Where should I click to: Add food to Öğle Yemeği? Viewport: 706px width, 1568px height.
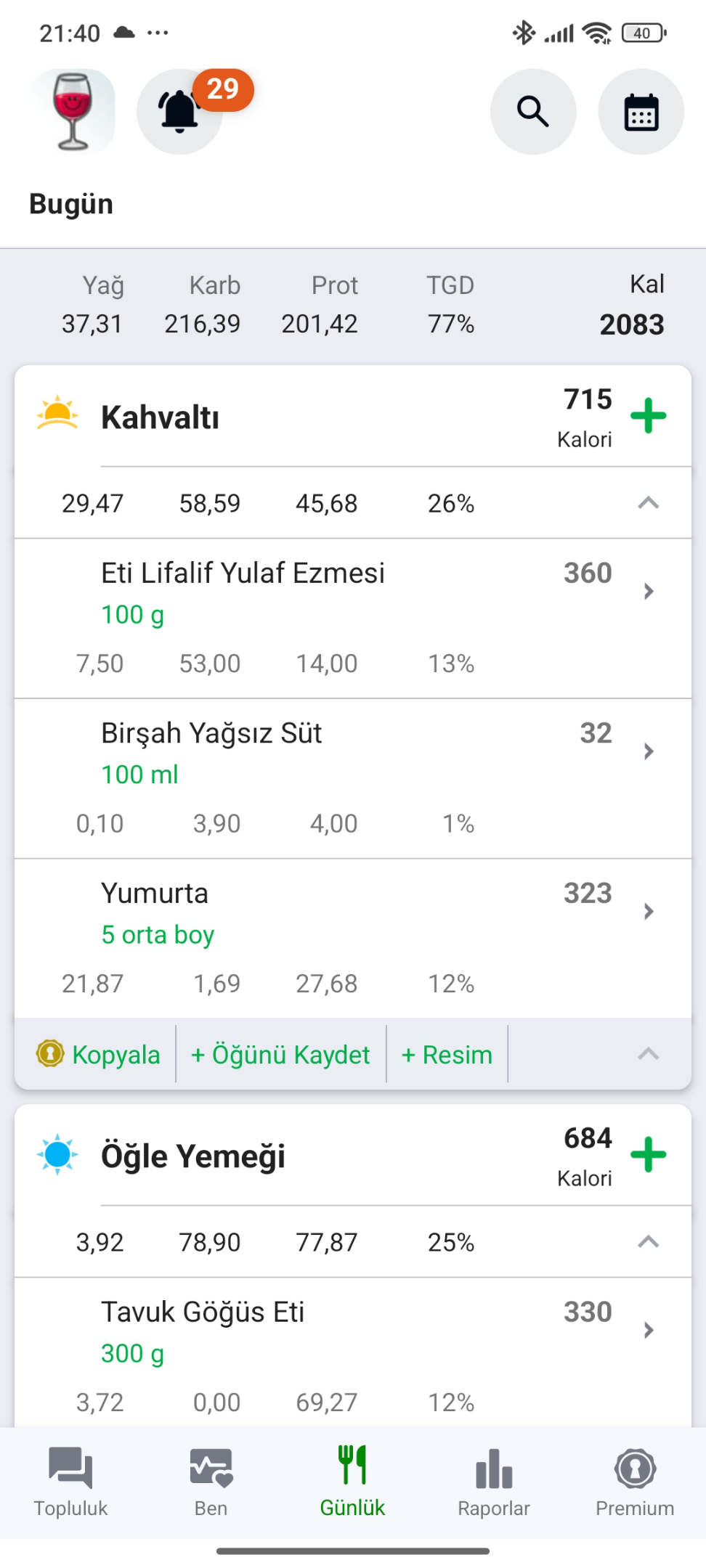[x=648, y=1155]
